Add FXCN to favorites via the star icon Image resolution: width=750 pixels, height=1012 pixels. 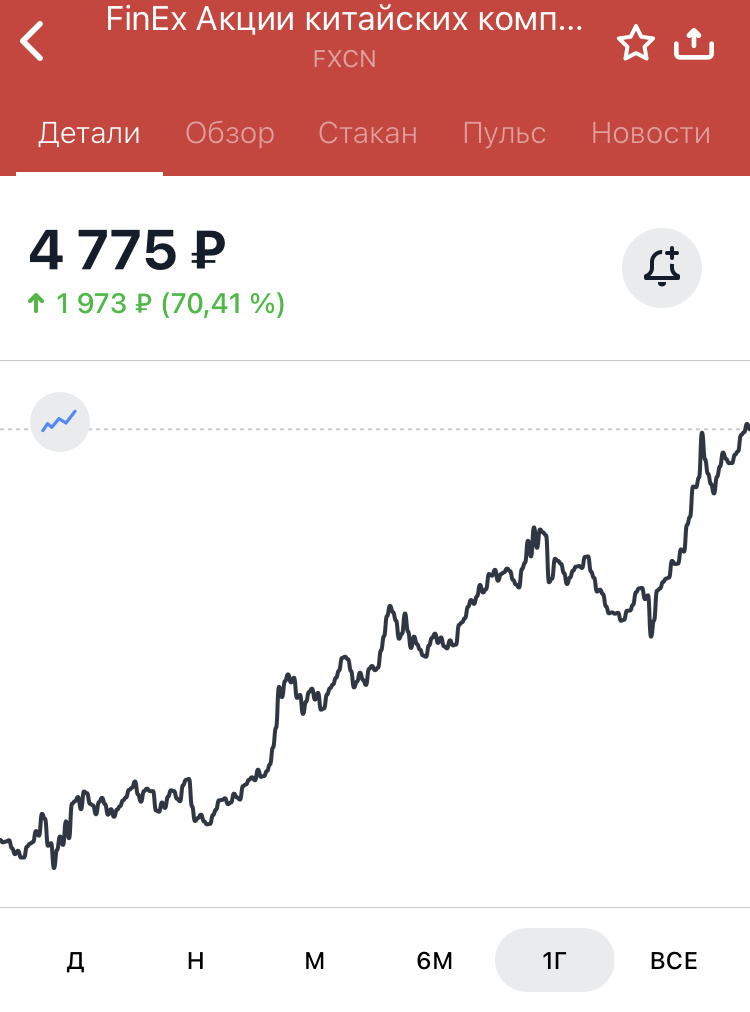636,42
